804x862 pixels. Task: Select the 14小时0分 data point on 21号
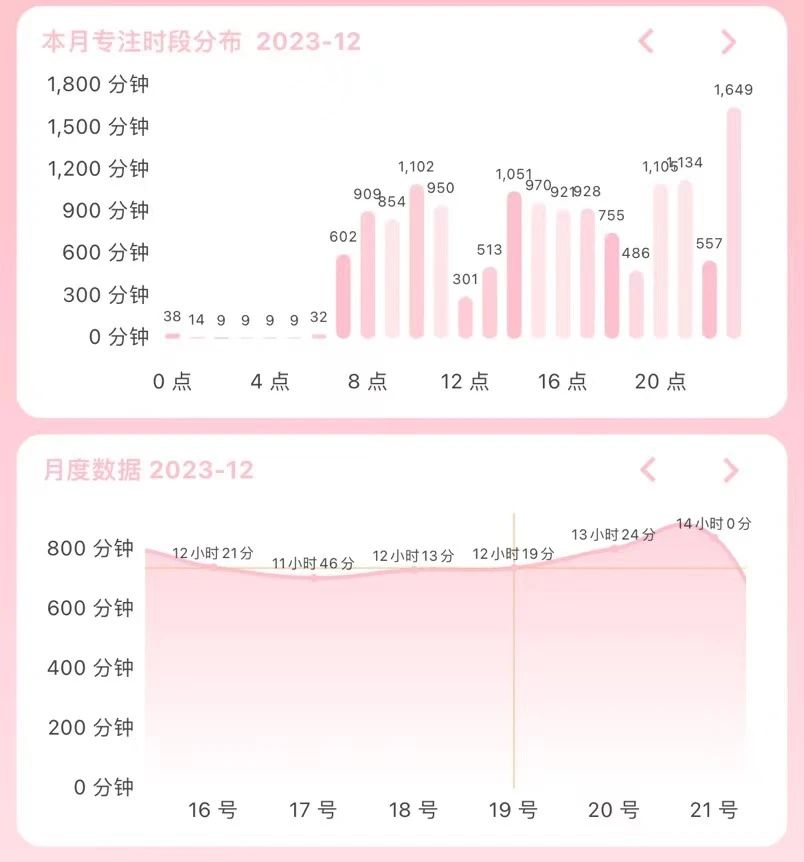pos(714,537)
